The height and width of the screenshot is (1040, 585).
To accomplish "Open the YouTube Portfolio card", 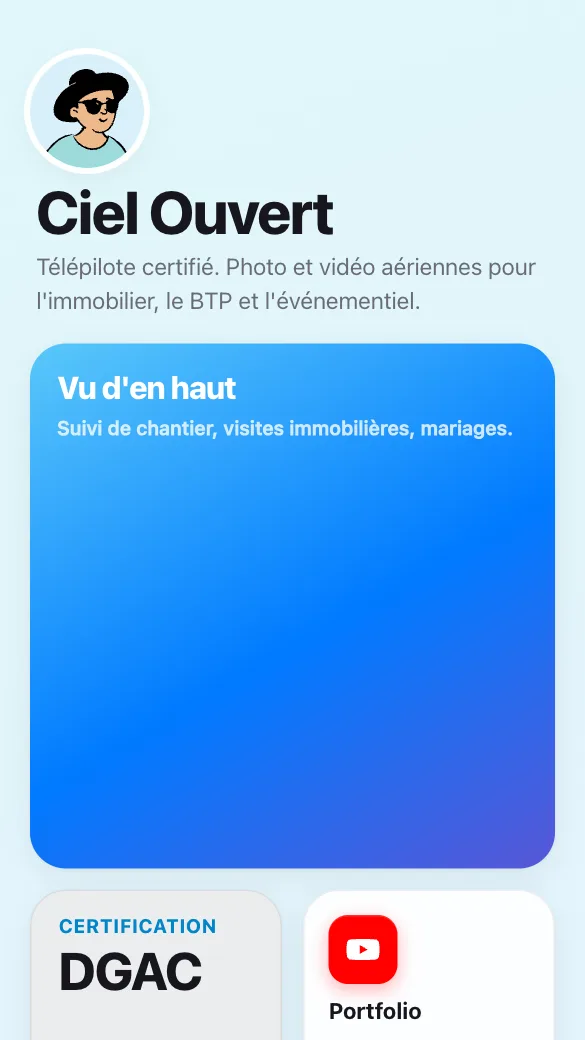I will (429, 965).
